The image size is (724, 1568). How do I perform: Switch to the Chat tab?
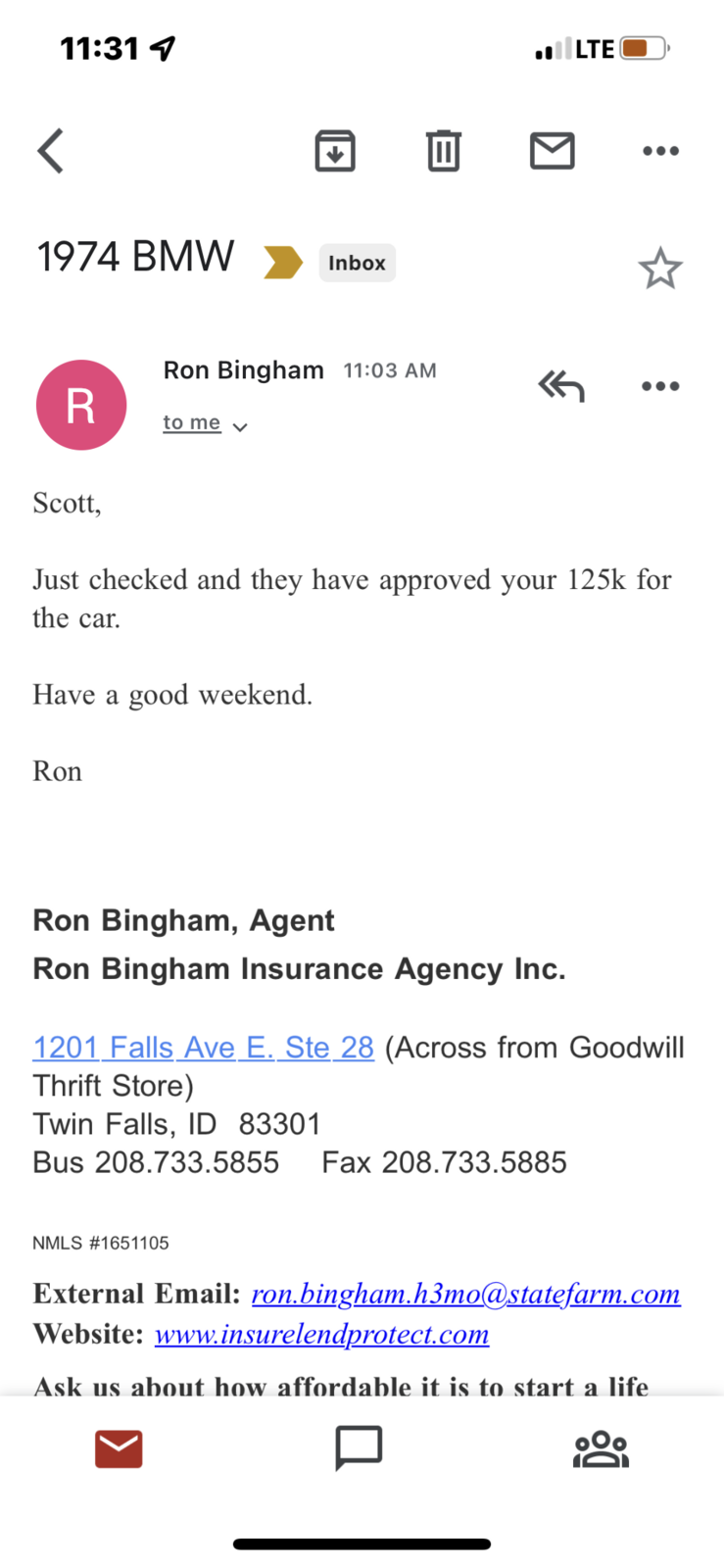click(x=359, y=1448)
